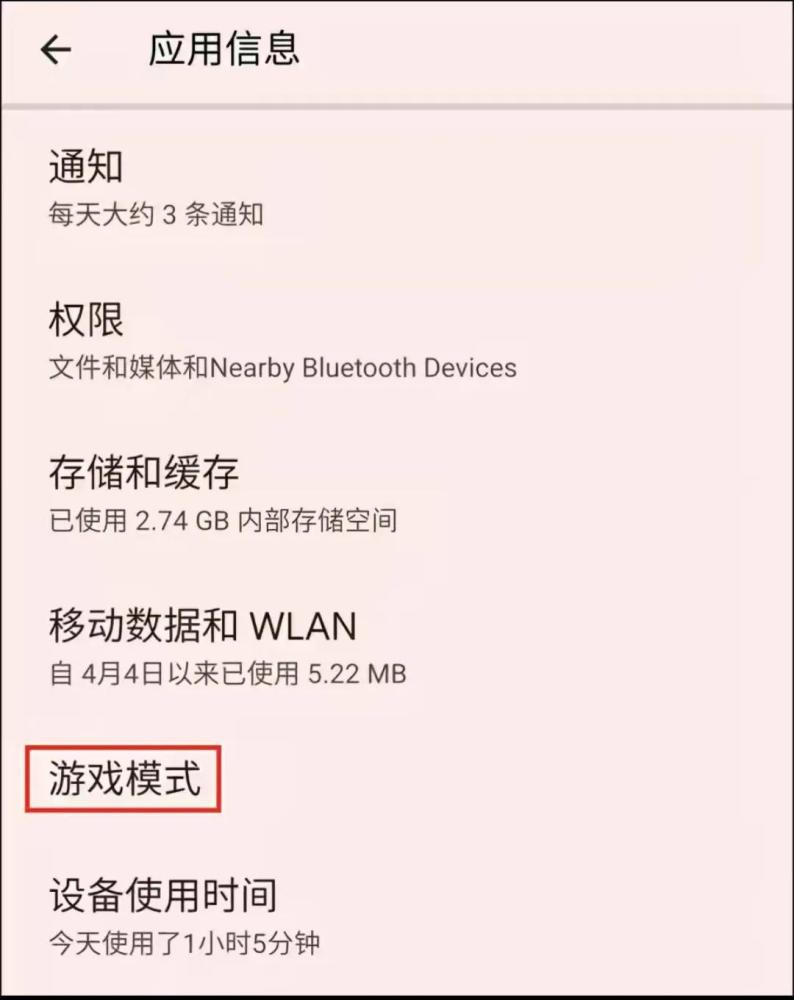Open the 游戏模式 option
794x1000 pixels.
click(x=125, y=780)
